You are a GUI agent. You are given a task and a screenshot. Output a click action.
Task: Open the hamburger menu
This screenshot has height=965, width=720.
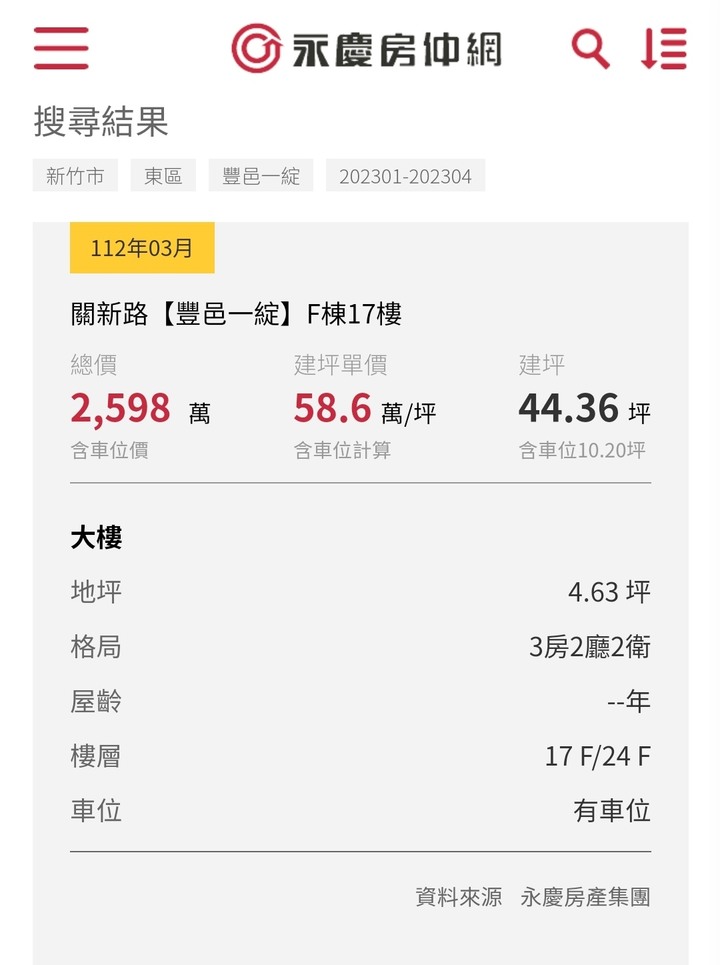point(61,48)
